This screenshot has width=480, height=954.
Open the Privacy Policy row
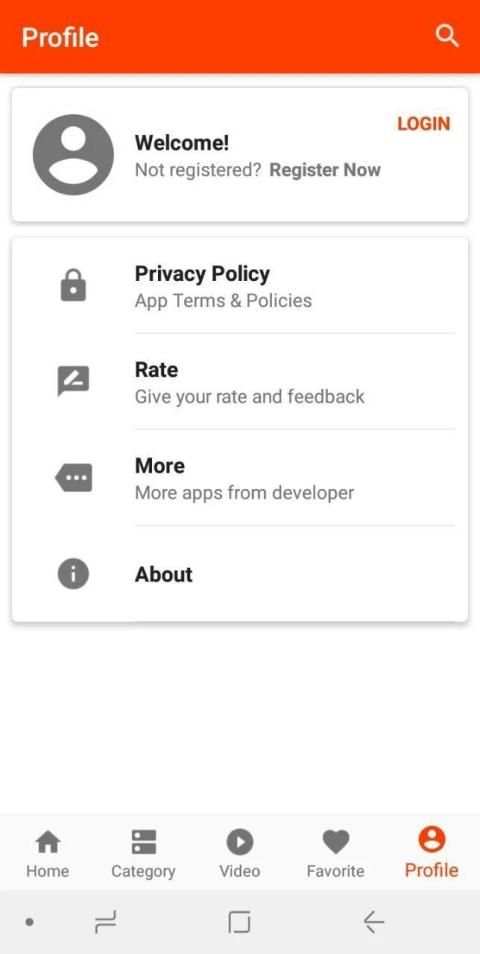[240, 286]
